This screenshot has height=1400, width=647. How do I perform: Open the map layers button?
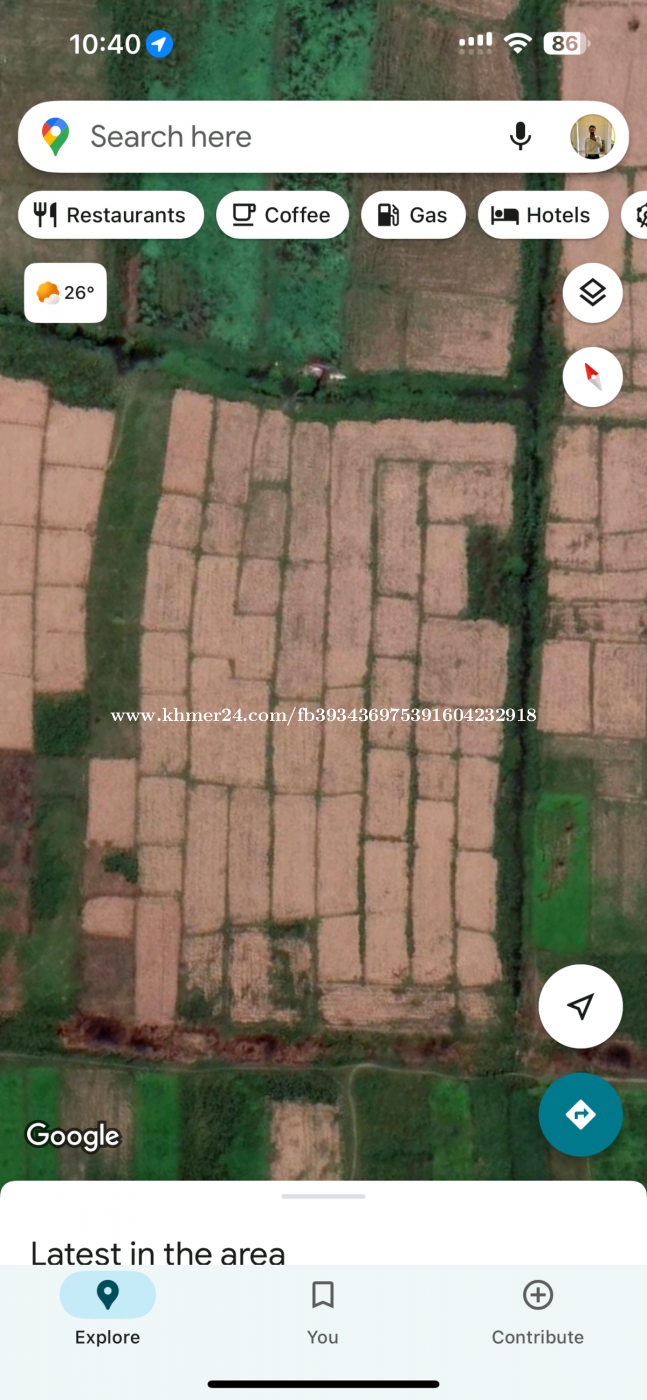(x=593, y=293)
